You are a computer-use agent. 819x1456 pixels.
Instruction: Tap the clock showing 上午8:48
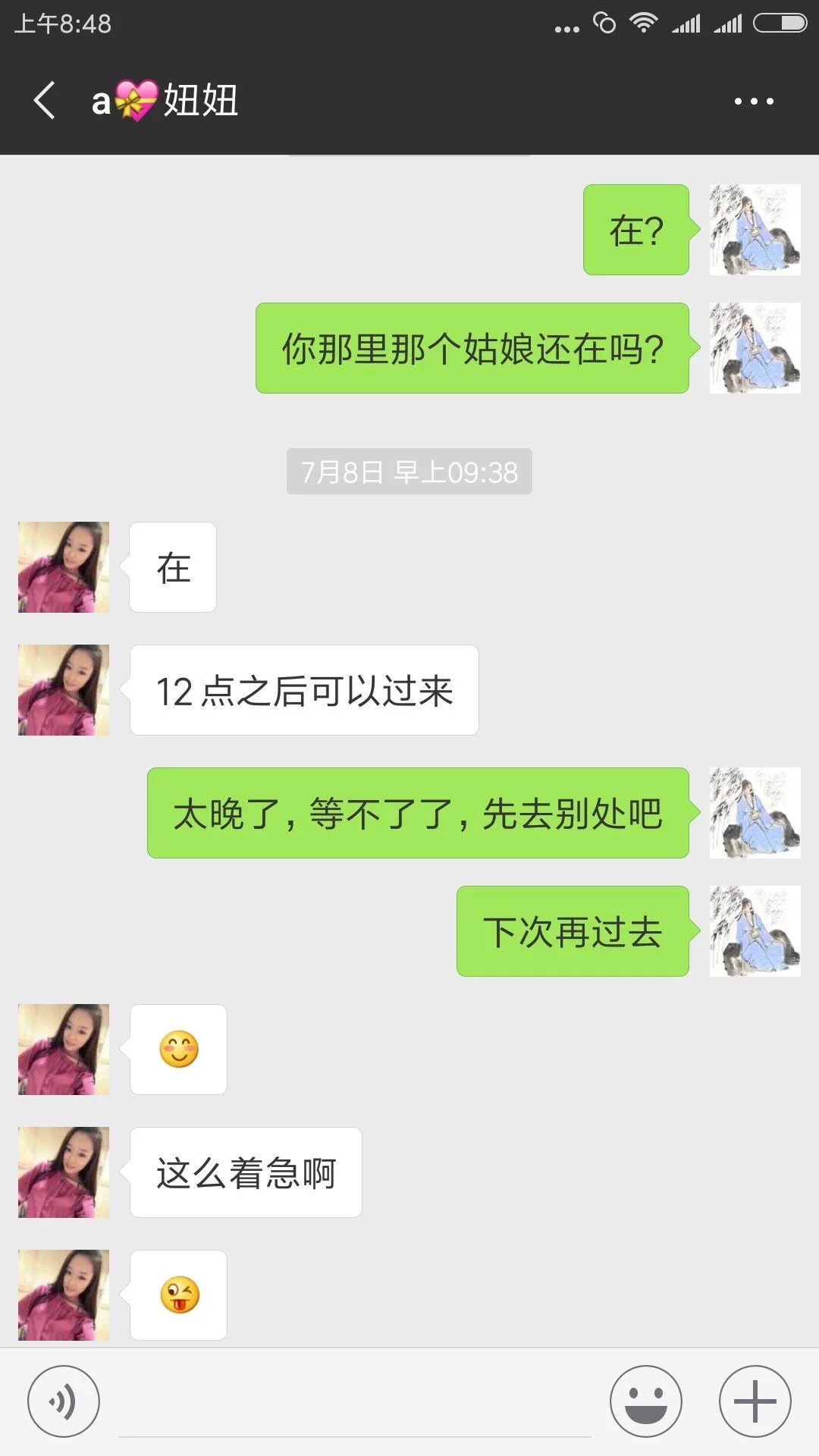[x=64, y=23]
